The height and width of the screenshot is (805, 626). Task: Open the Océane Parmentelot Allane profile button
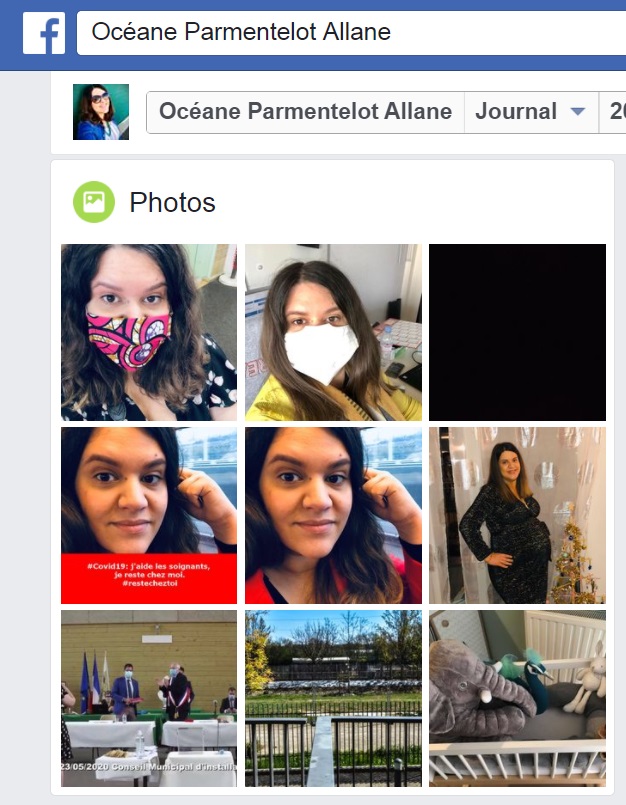(x=306, y=112)
